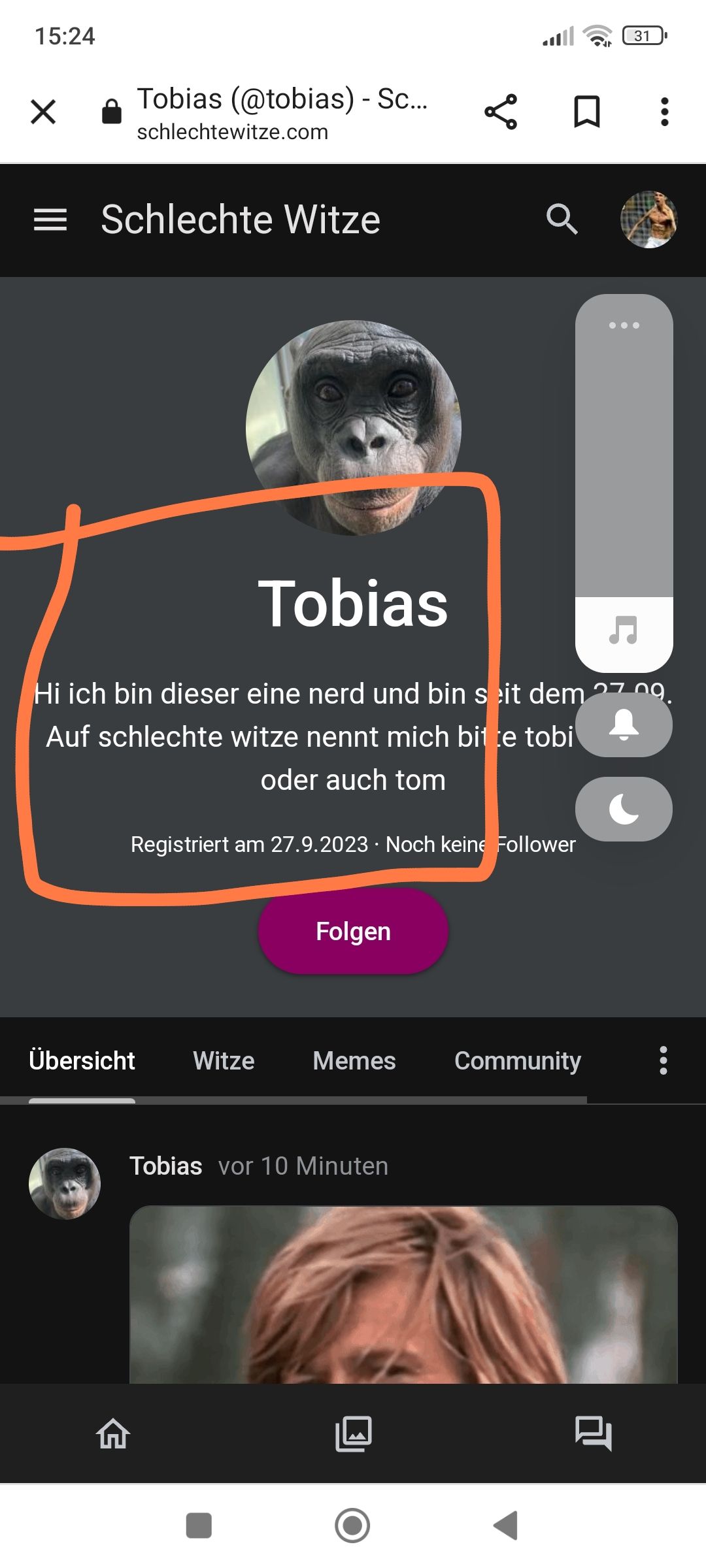Tap the music note button

tap(624, 631)
